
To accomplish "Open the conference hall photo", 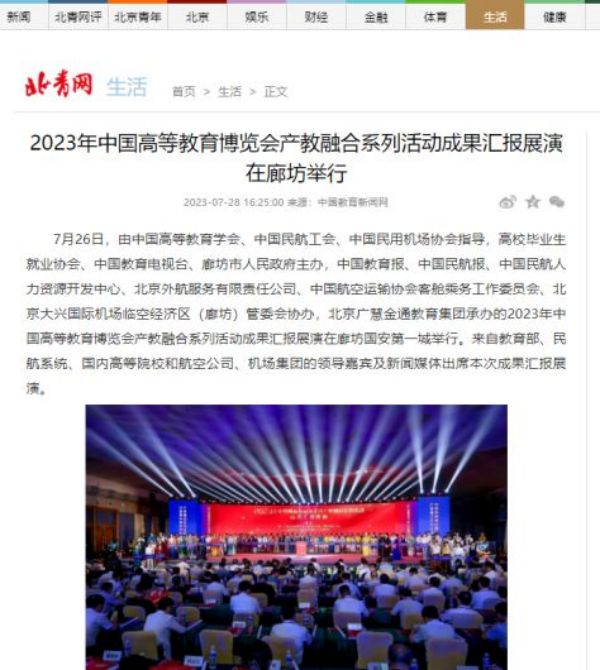I will pos(296,536).
